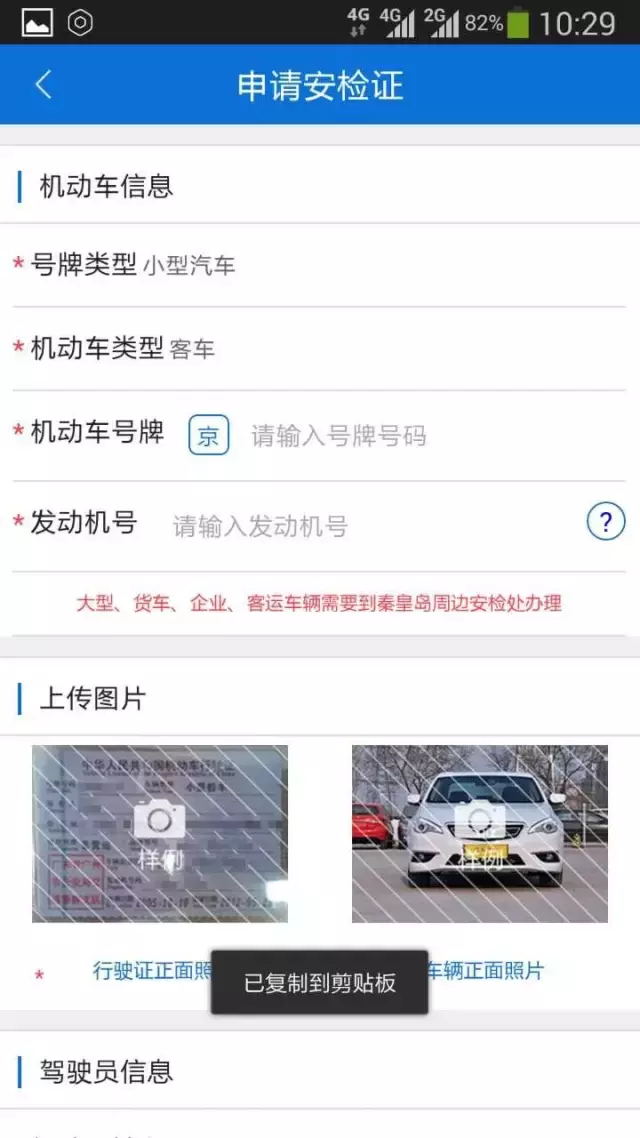Select the 号牌类型 plate type
The image size is (640, 1138).
click(x=188, y=266)
